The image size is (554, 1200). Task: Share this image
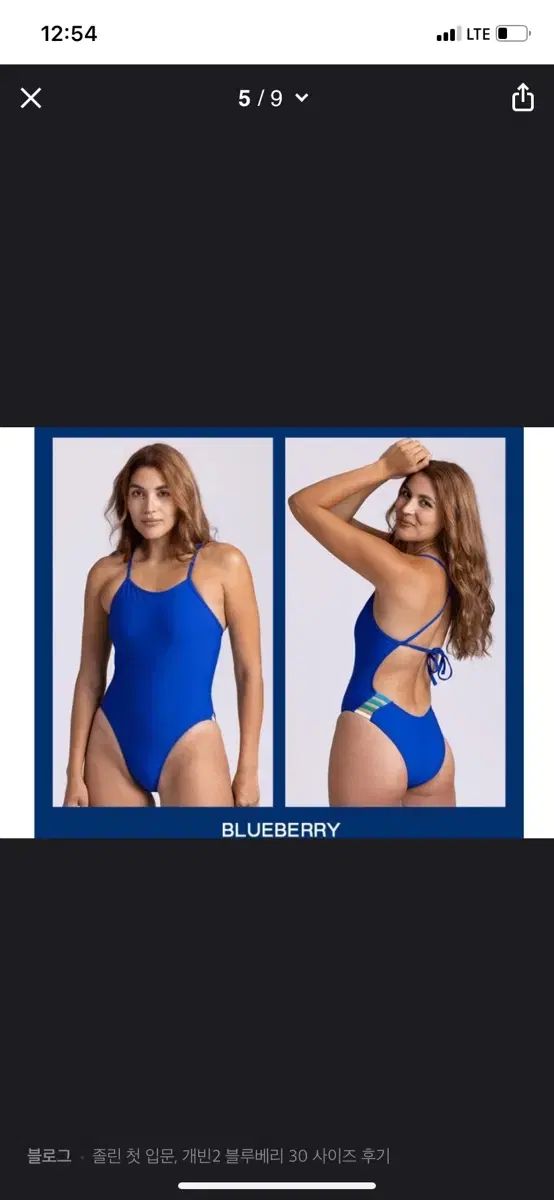[x=523, y=97]
